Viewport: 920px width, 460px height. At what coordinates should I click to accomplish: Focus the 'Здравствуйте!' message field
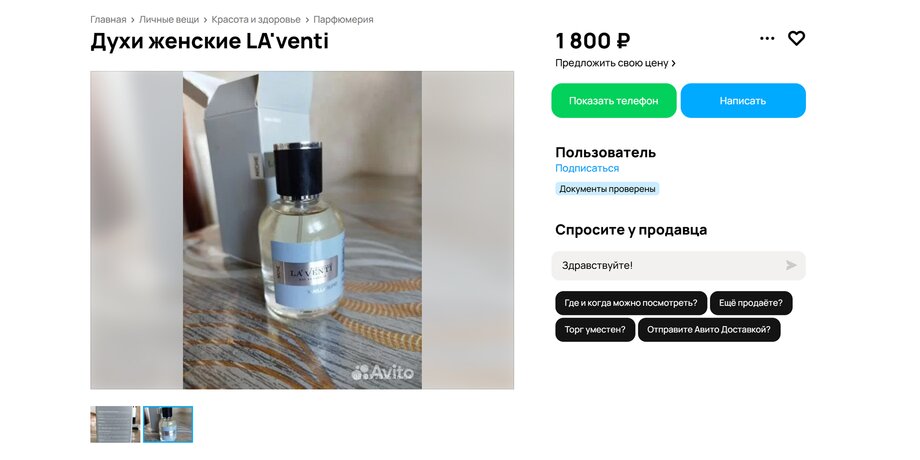[x=665, y=265]
